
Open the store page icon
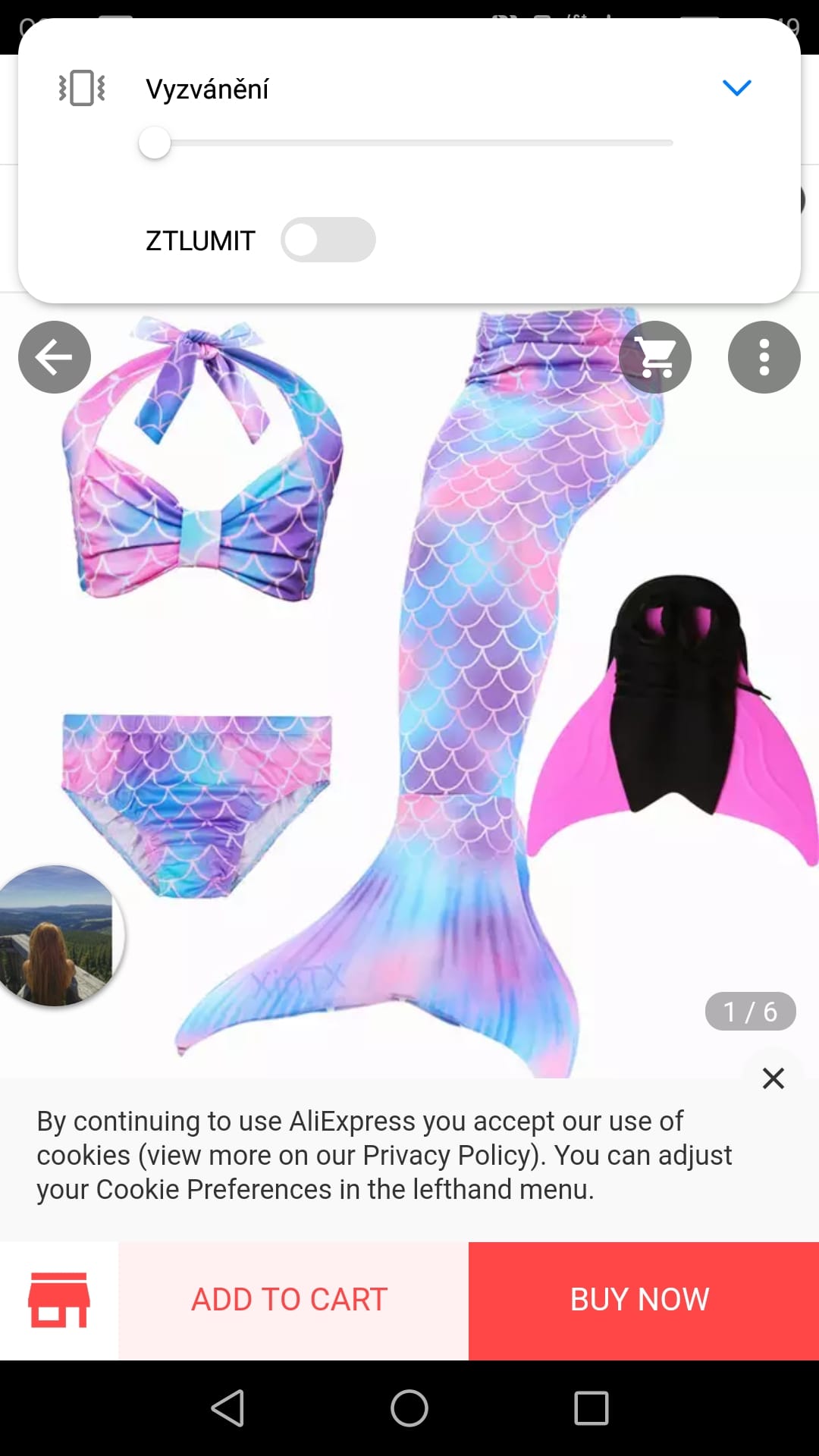(x=59, y=1300)
